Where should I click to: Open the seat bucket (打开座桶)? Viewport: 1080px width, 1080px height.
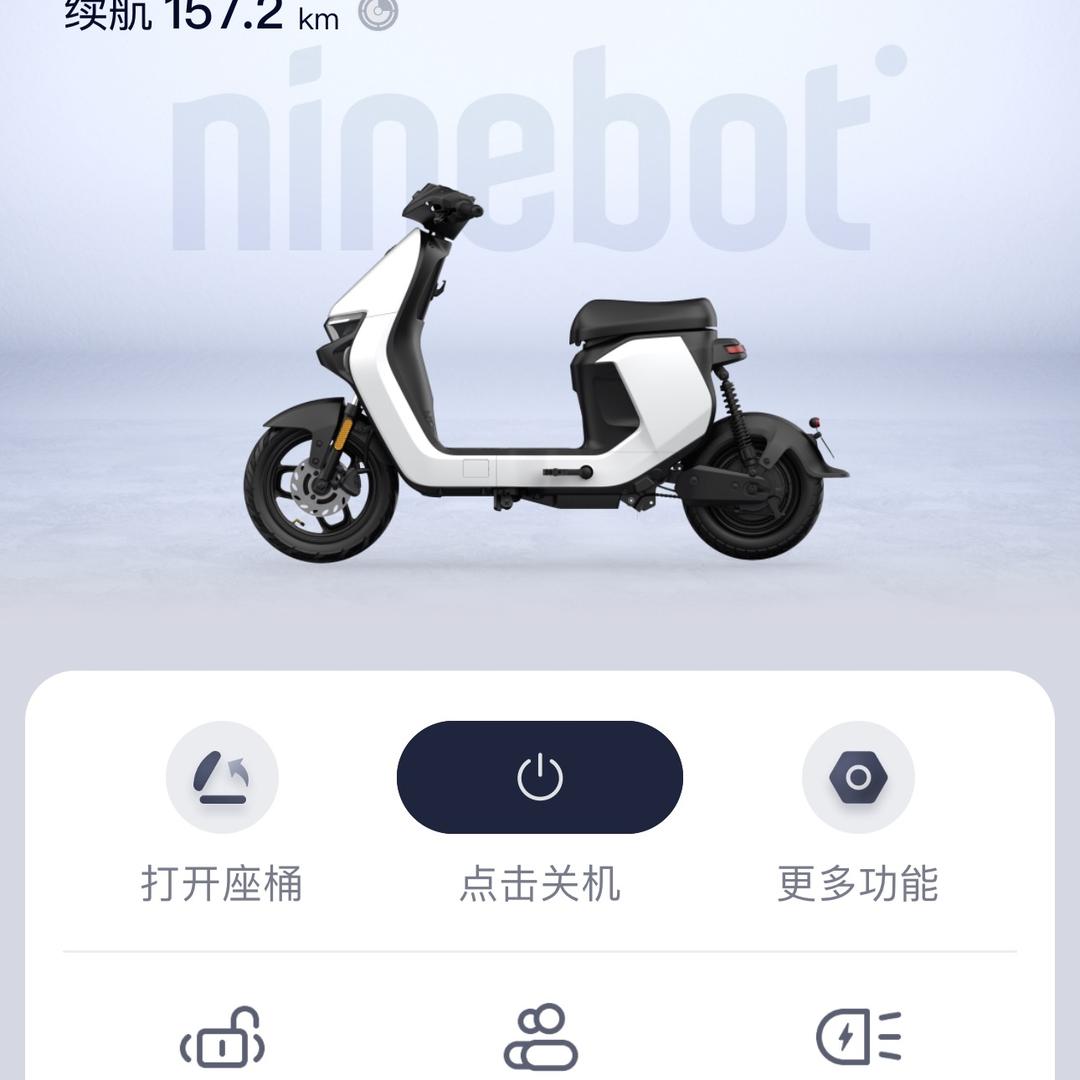222,778
